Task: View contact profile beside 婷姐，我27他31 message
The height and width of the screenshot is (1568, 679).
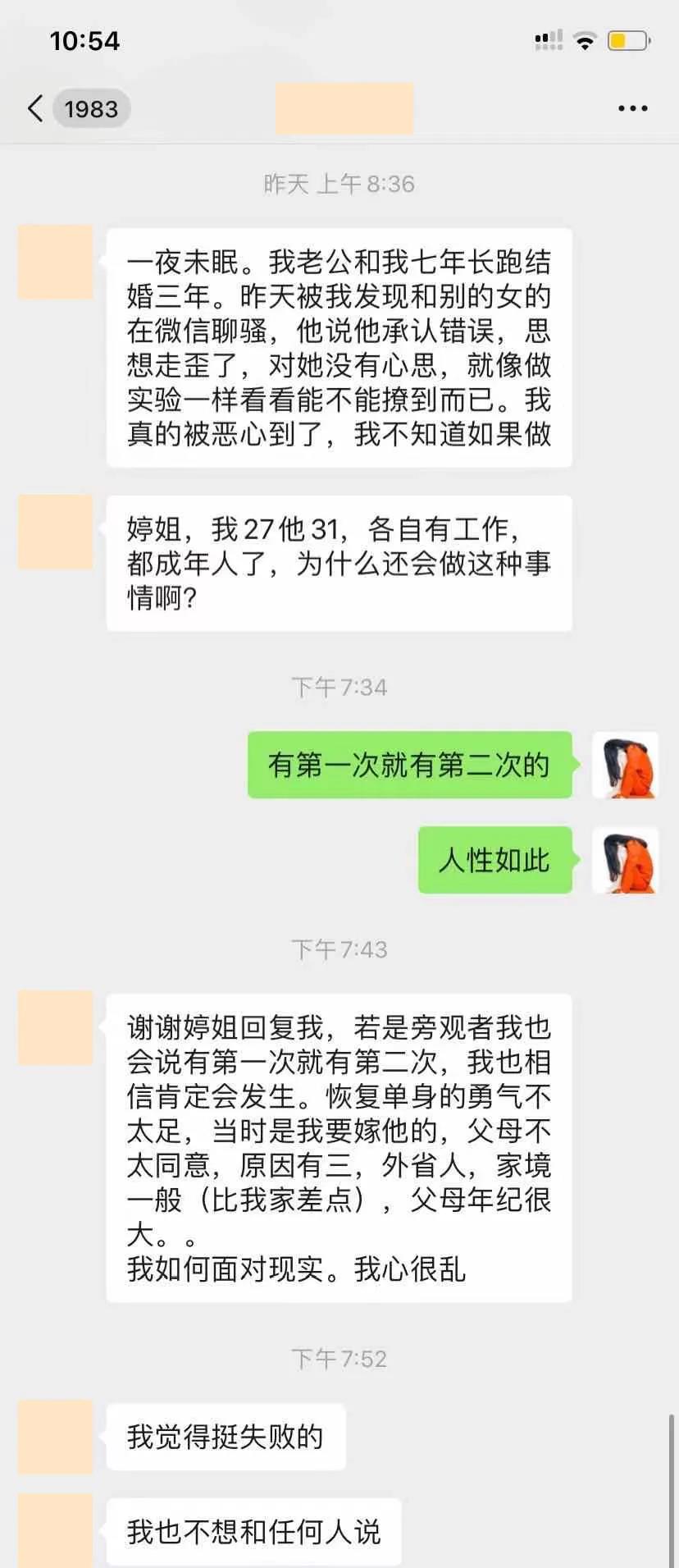Action: [56, 532]
